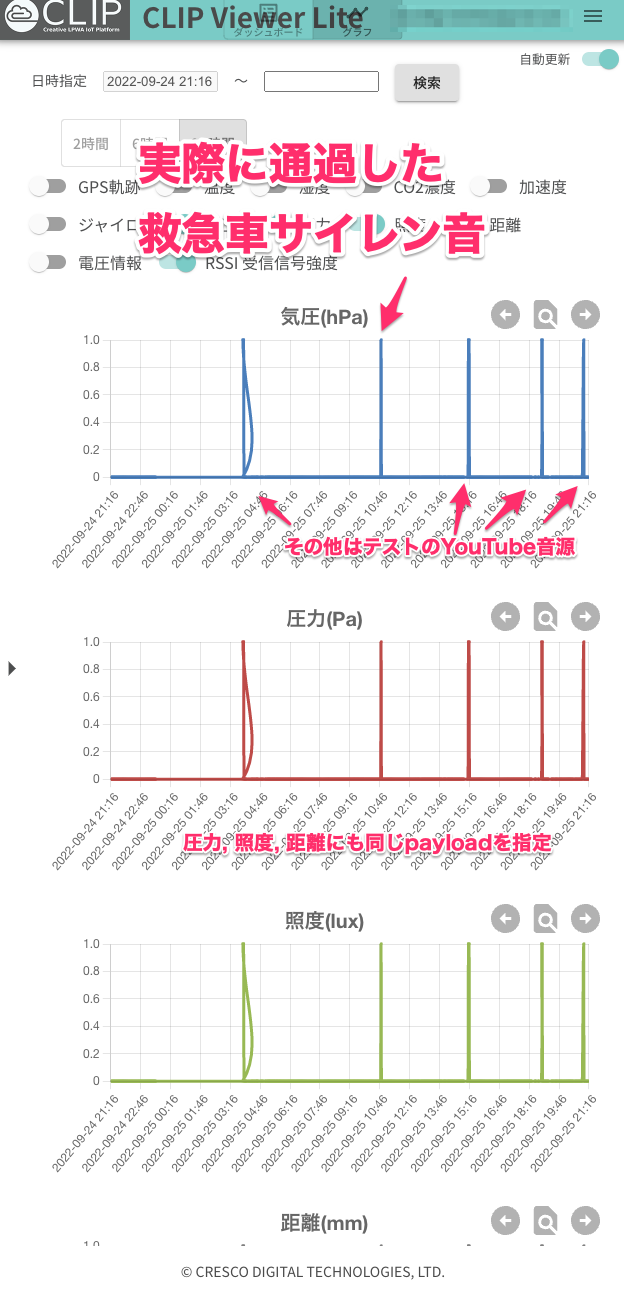Move the 気圧(hPa) chart forward with right arrow
Screen dimensions: 624x1289
585,315
